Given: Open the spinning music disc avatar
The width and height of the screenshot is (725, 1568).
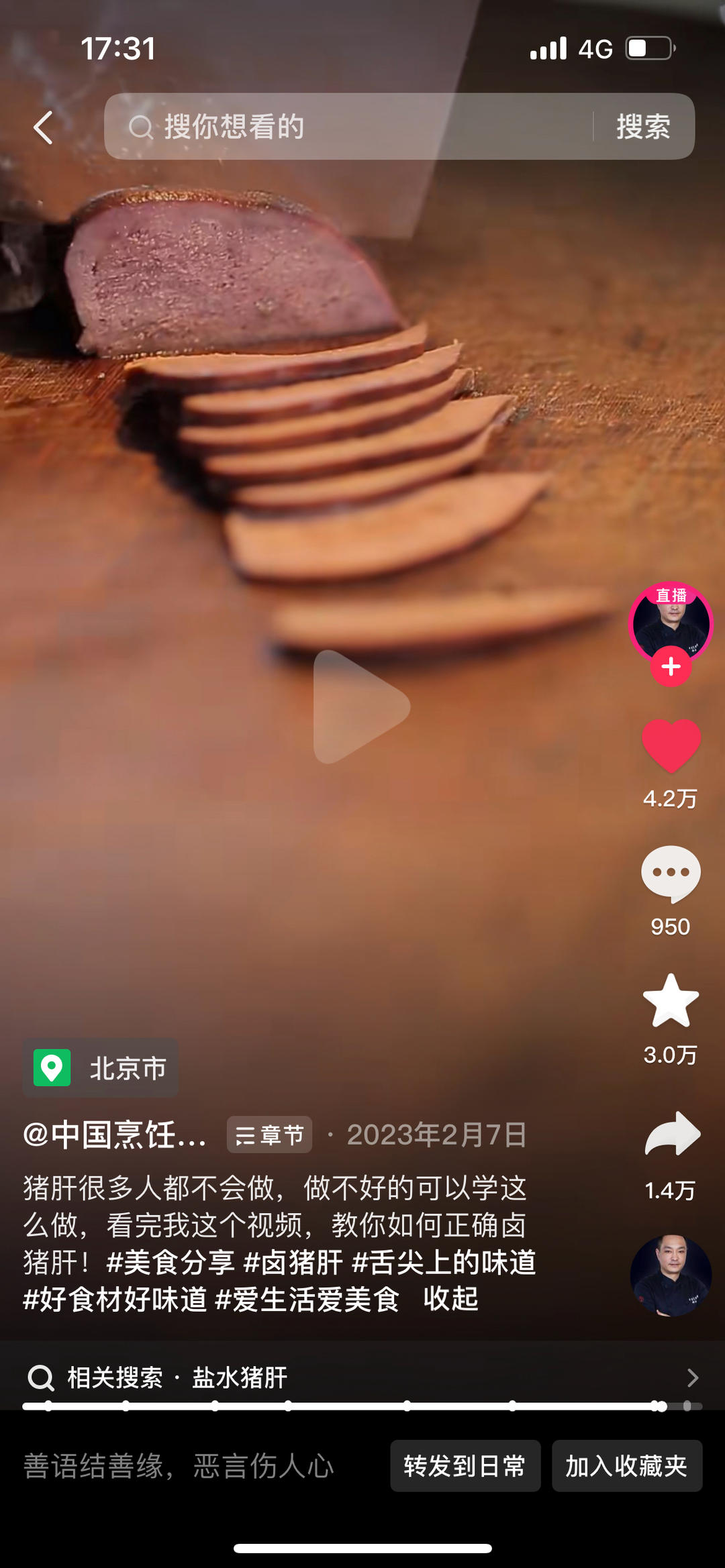Looking at the screenshot, I should coord(671,1275).
